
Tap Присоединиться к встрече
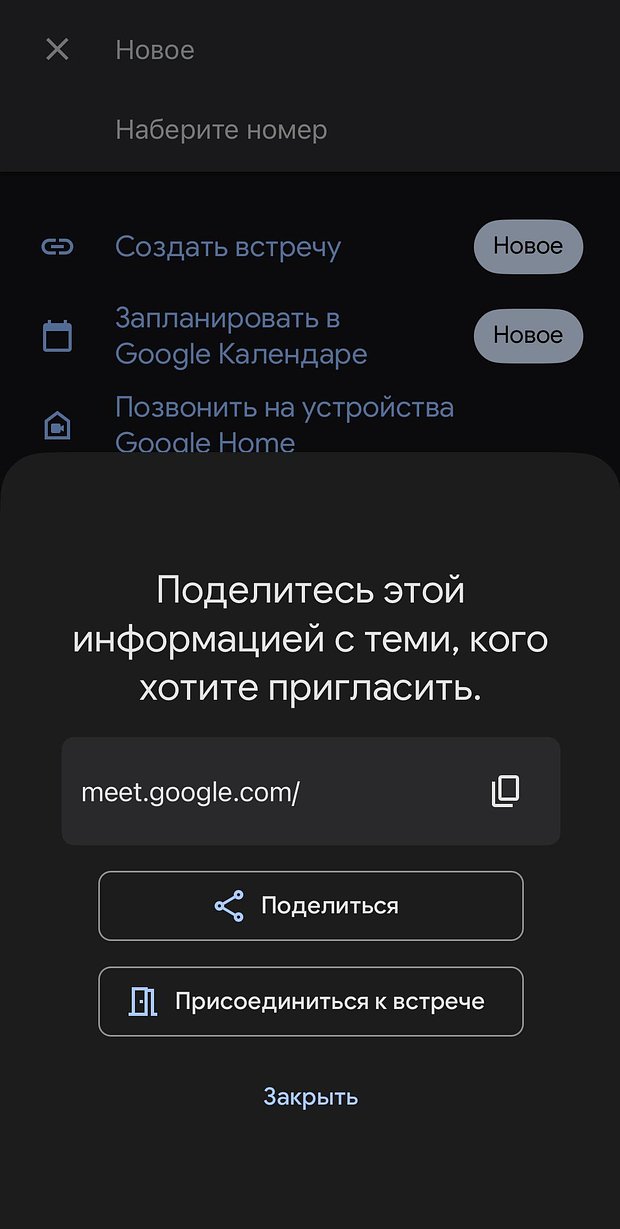(x=311, y=1001)
